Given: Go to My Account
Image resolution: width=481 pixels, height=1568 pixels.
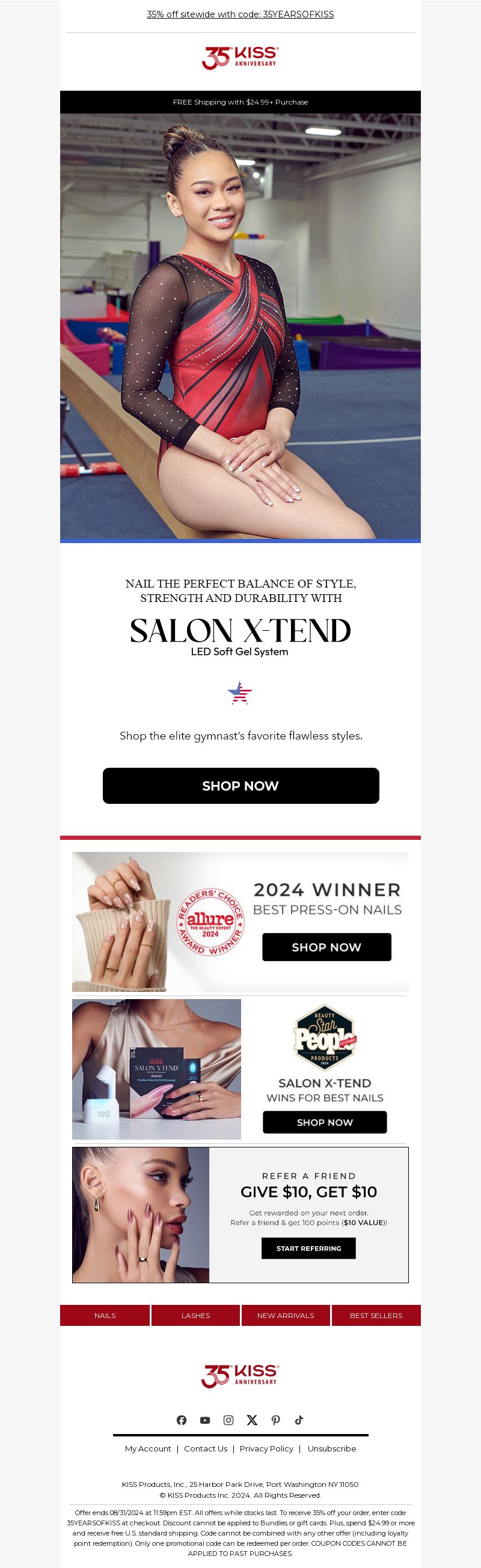Looking at the screenshot, I should [x=147, y=1448].
